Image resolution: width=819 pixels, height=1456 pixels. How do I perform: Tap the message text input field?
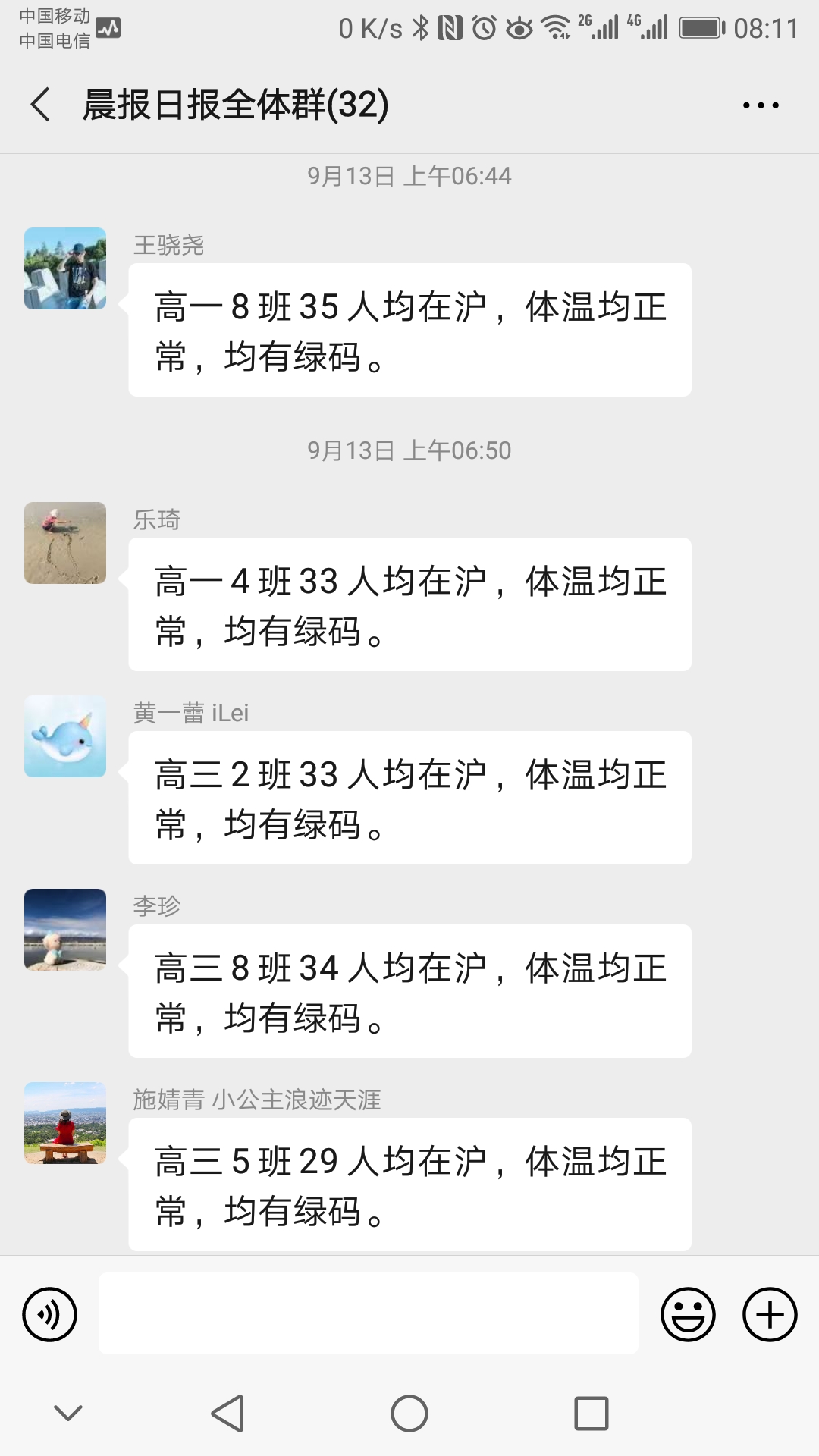tap(368, 1314)
